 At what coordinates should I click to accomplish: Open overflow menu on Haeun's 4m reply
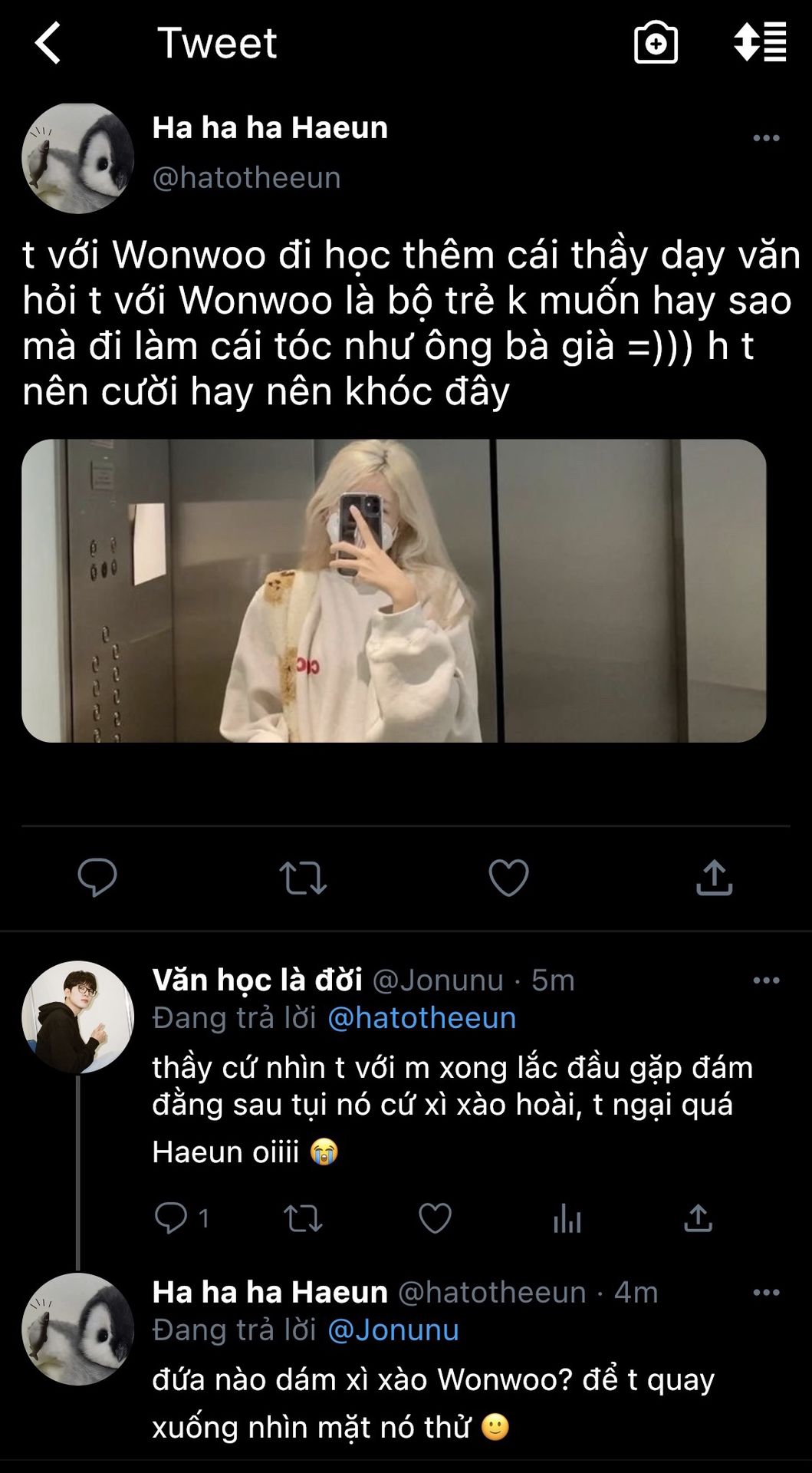click(765, 1293)
